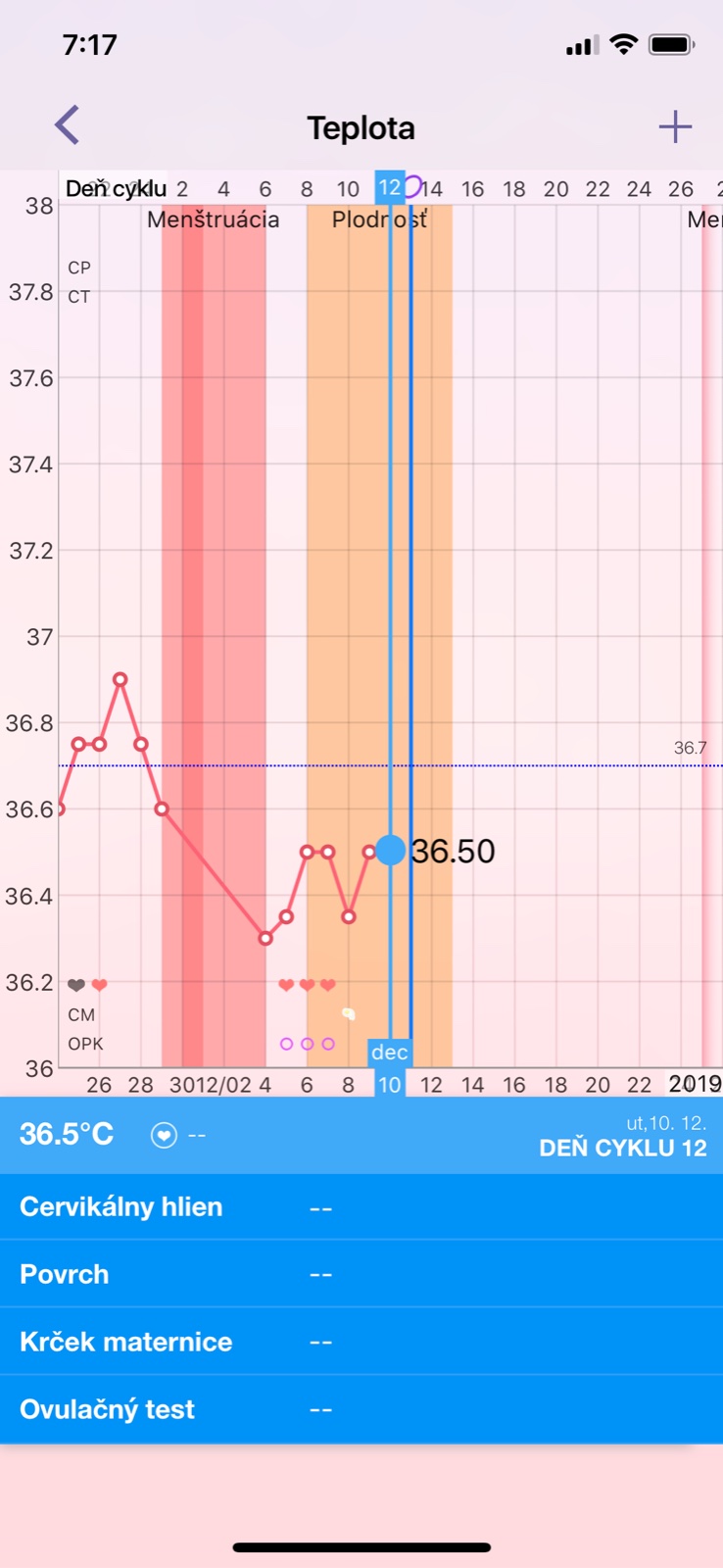Select the highlighted 36.50 point on chart
The image size is (723, 1568).
(390, 851)
